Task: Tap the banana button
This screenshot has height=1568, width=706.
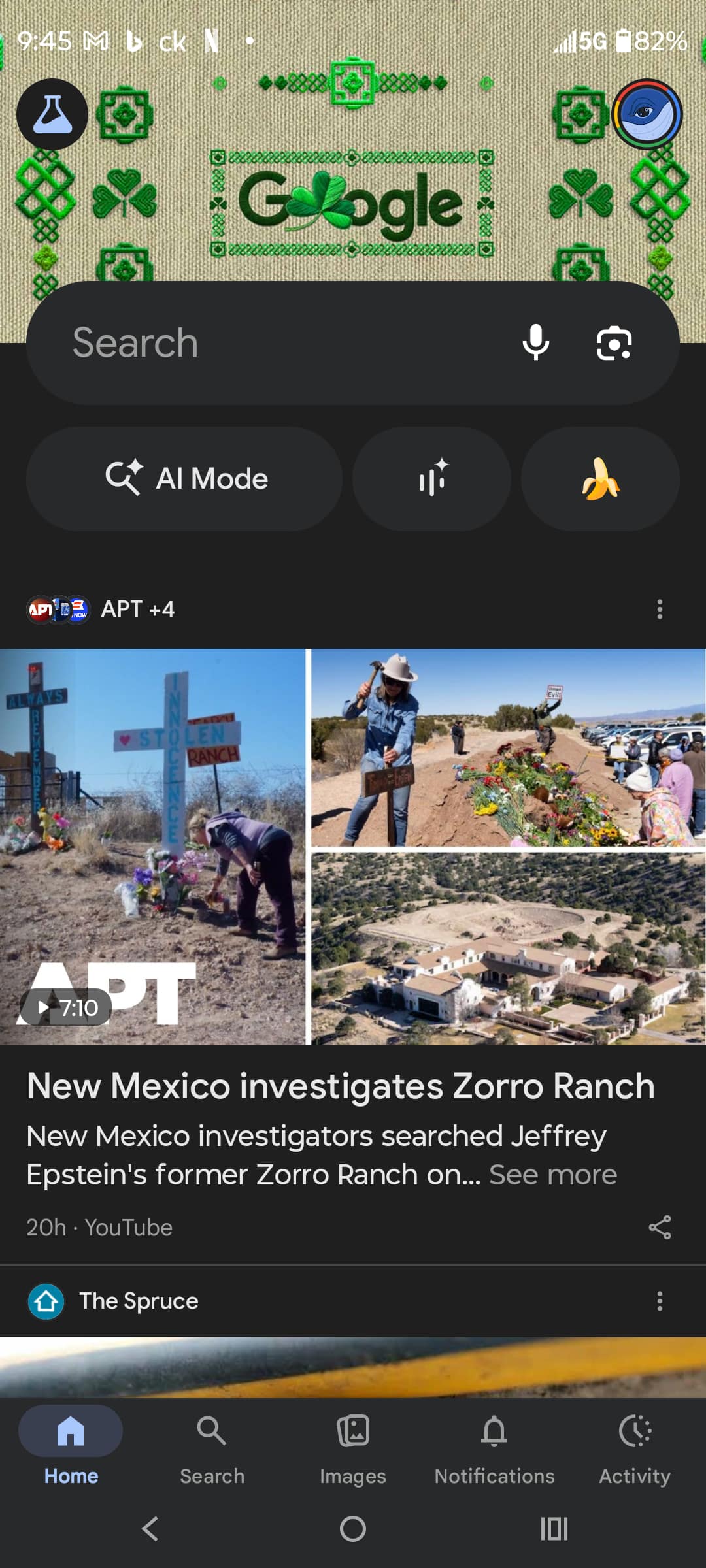Action: coord(600,479)
